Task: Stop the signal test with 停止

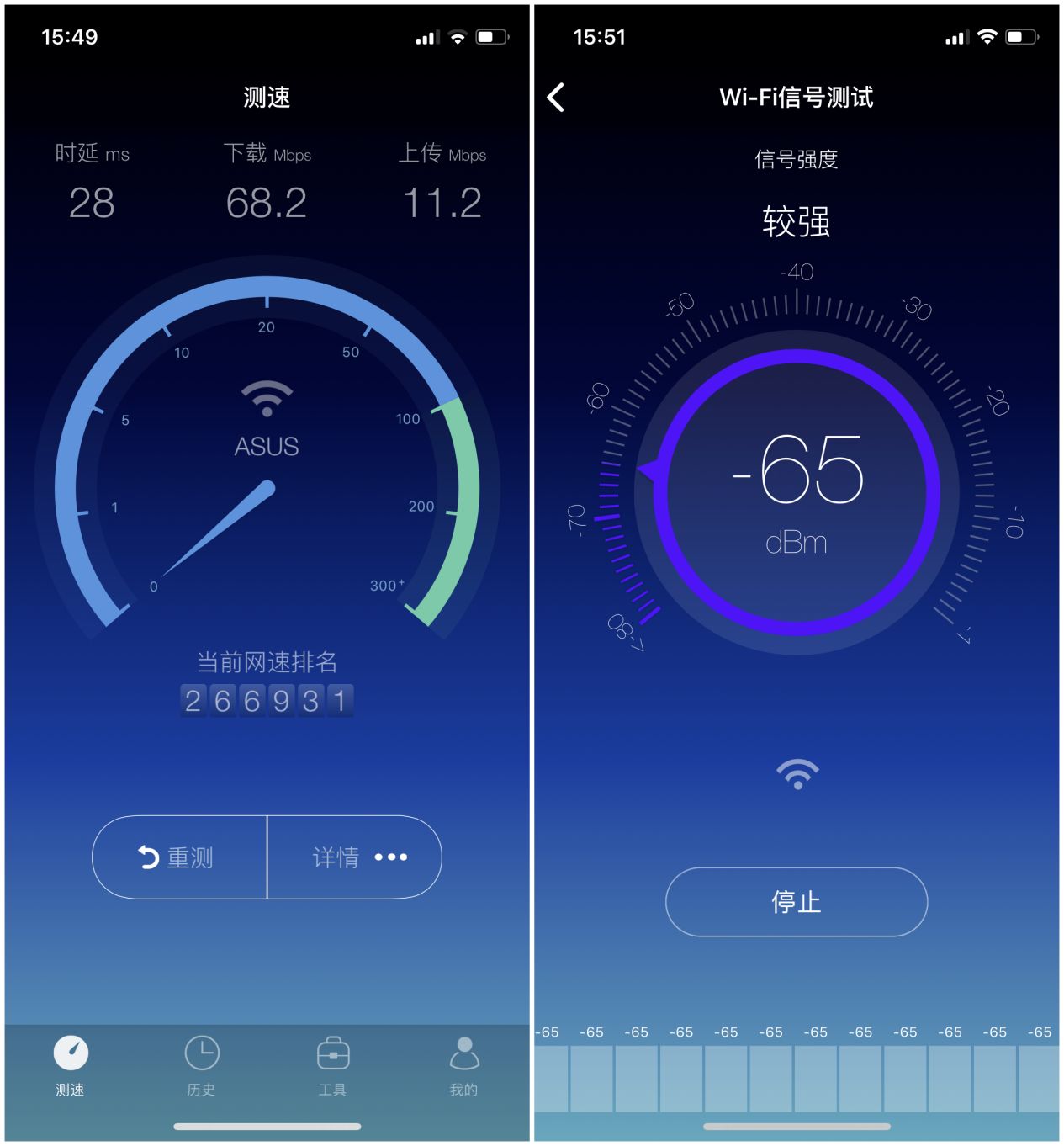Action: (796, 902)
